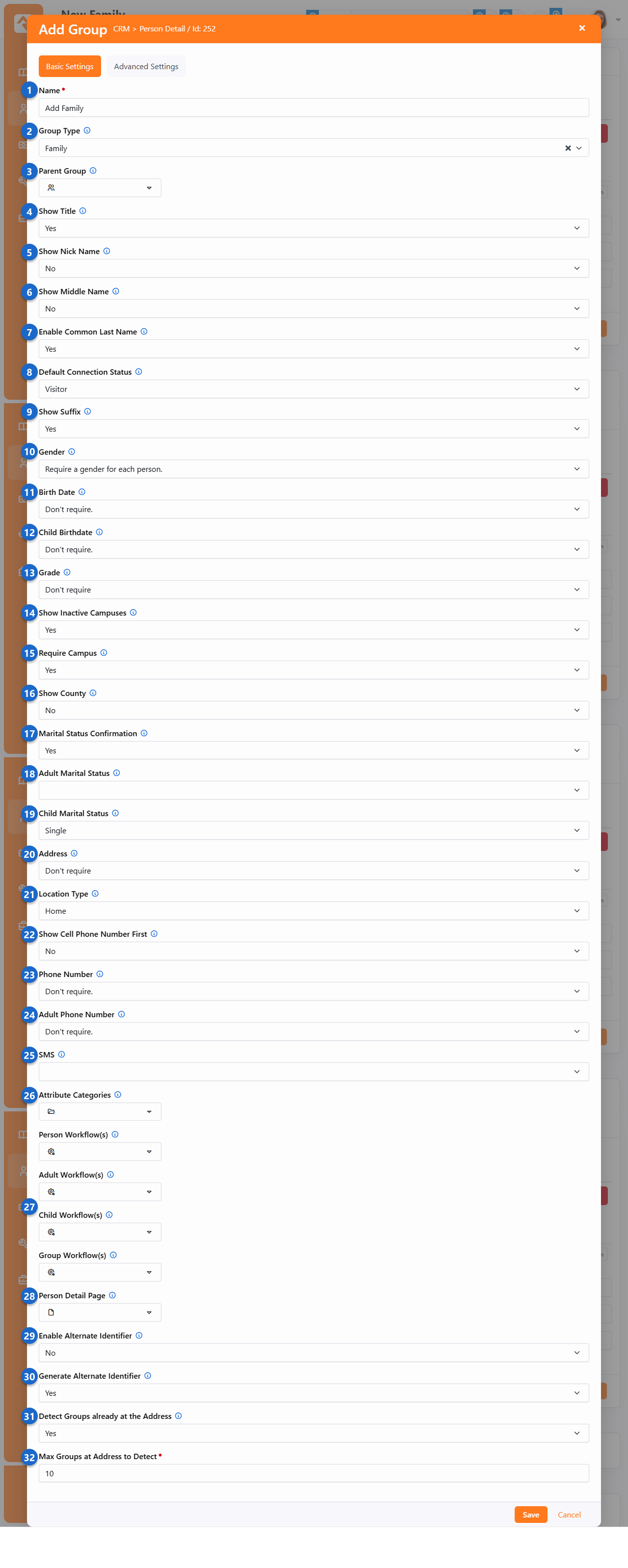Close the Add Group dialog
The height and width of the screenshot is (1568, 628).
point(582,28)
